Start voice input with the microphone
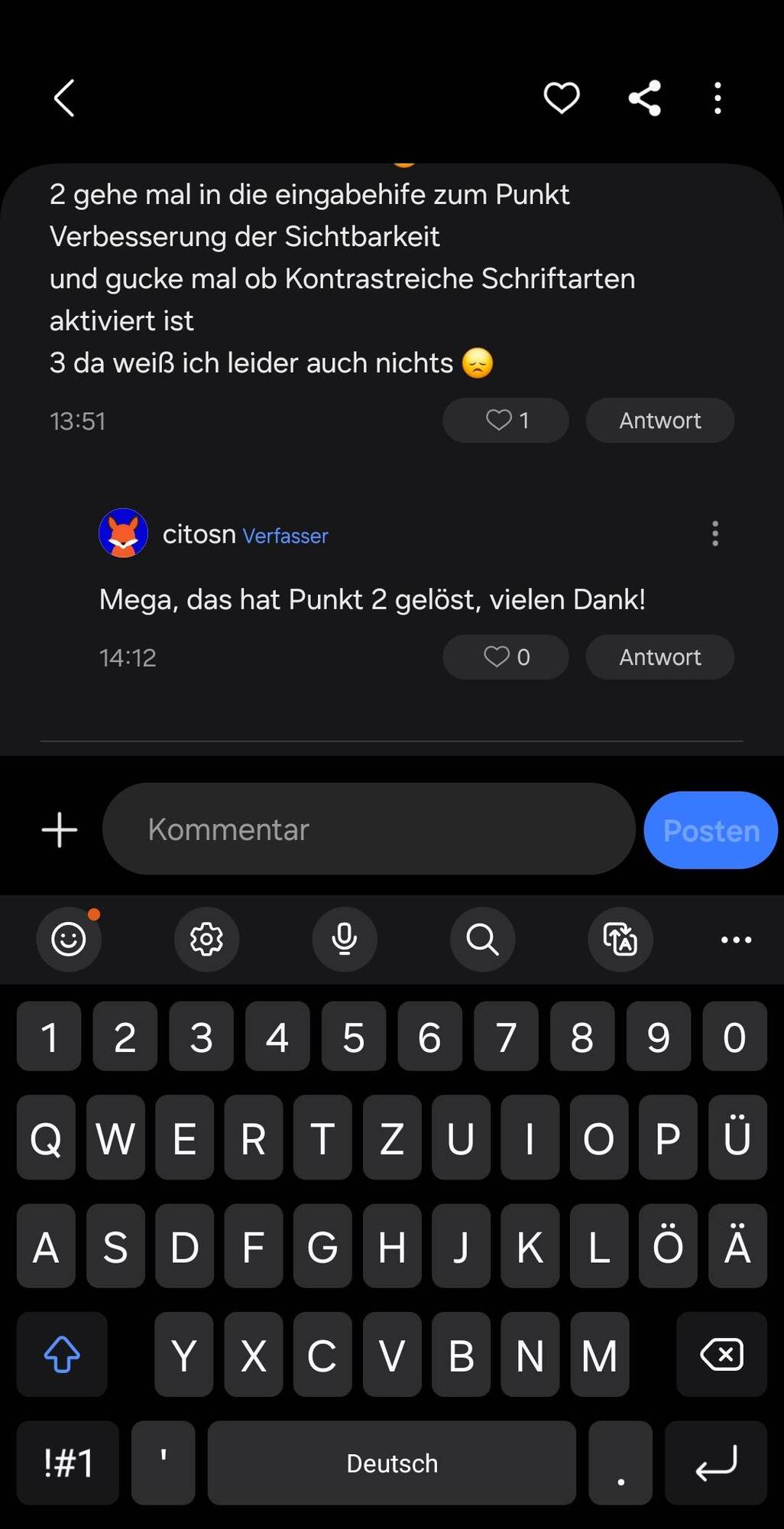Viewport: 784px width, 1529px height. tap(345, 939)
